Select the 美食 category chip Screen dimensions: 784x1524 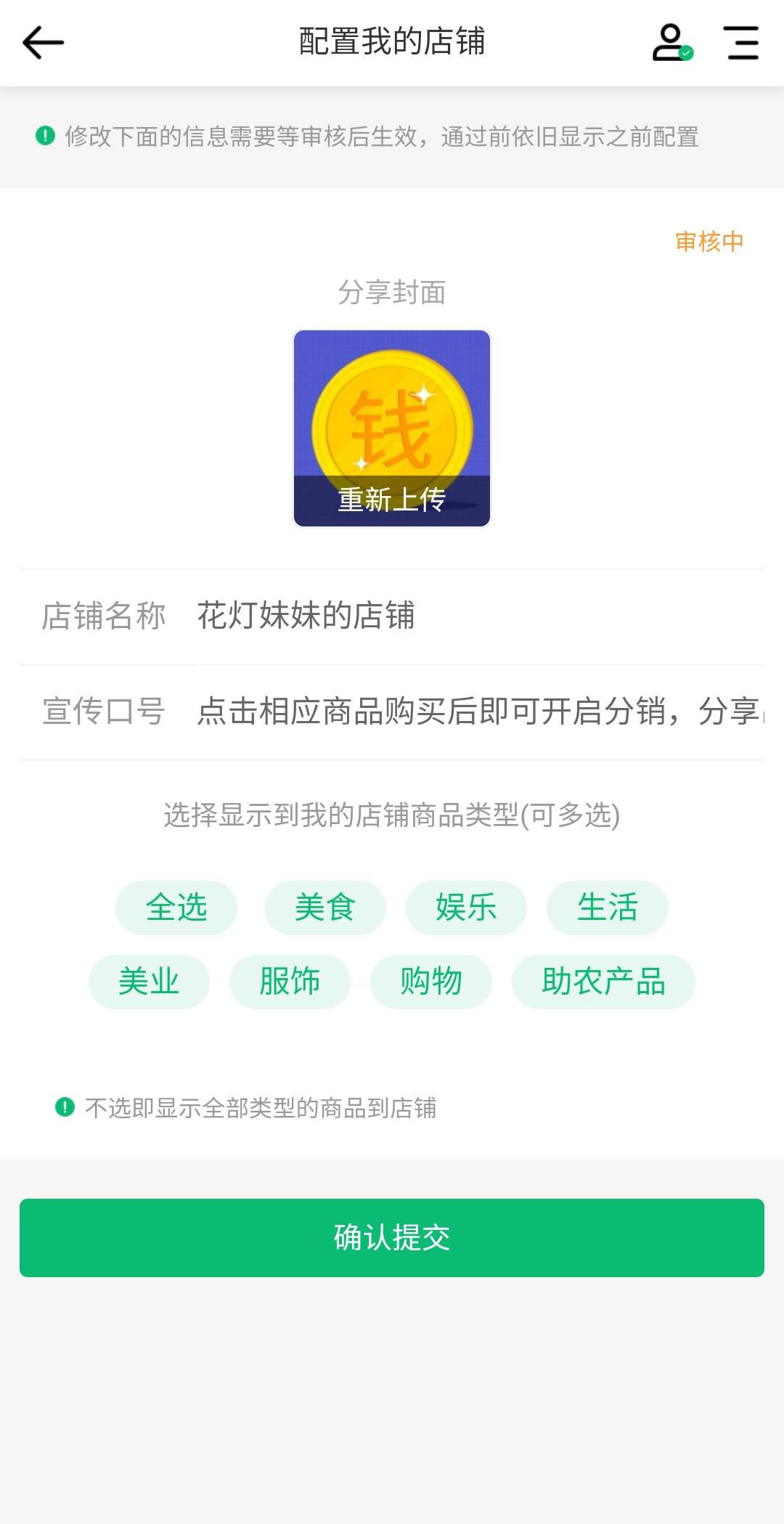click(324, 908)
